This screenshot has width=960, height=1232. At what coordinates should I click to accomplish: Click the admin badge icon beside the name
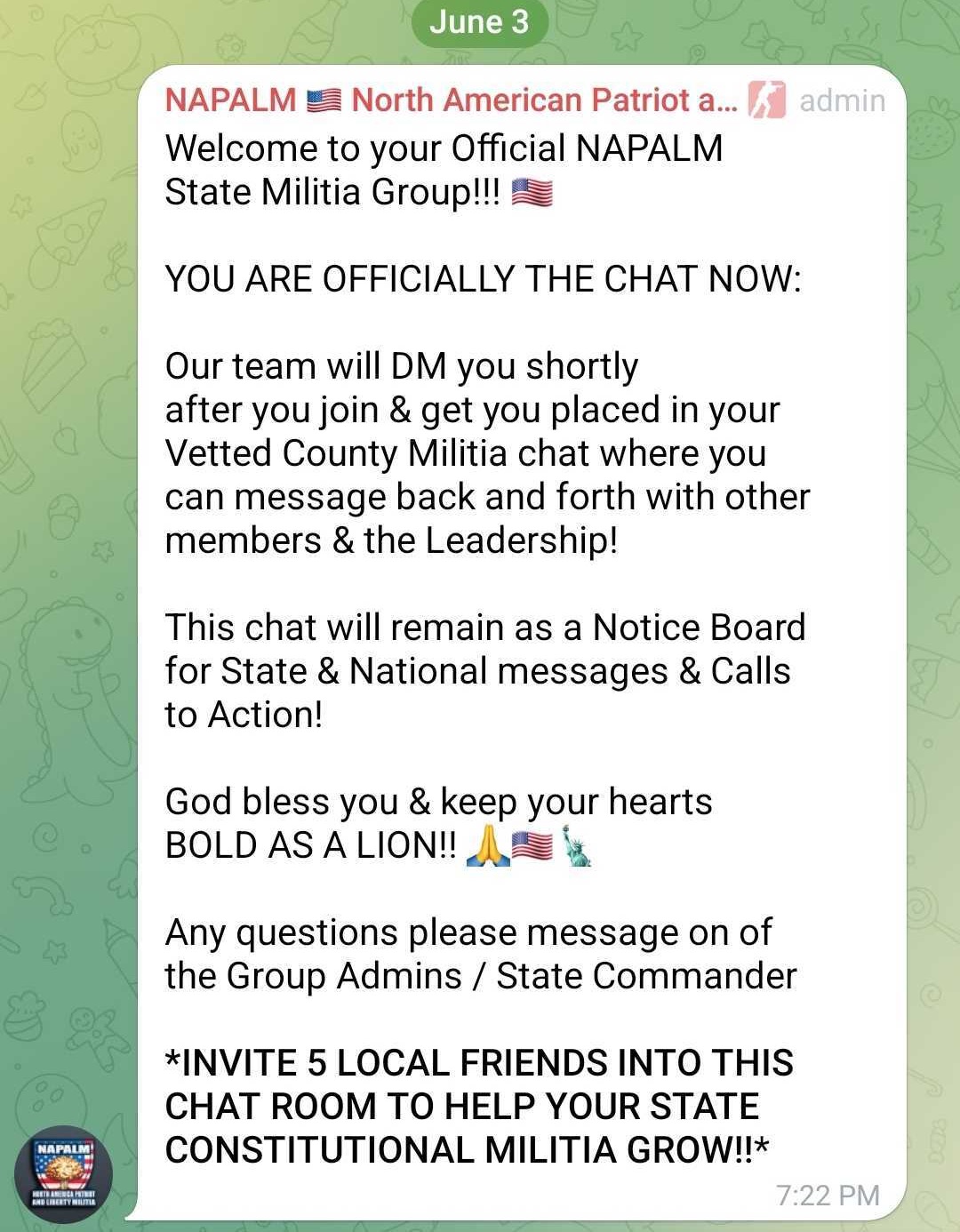[x=766, y=99]
